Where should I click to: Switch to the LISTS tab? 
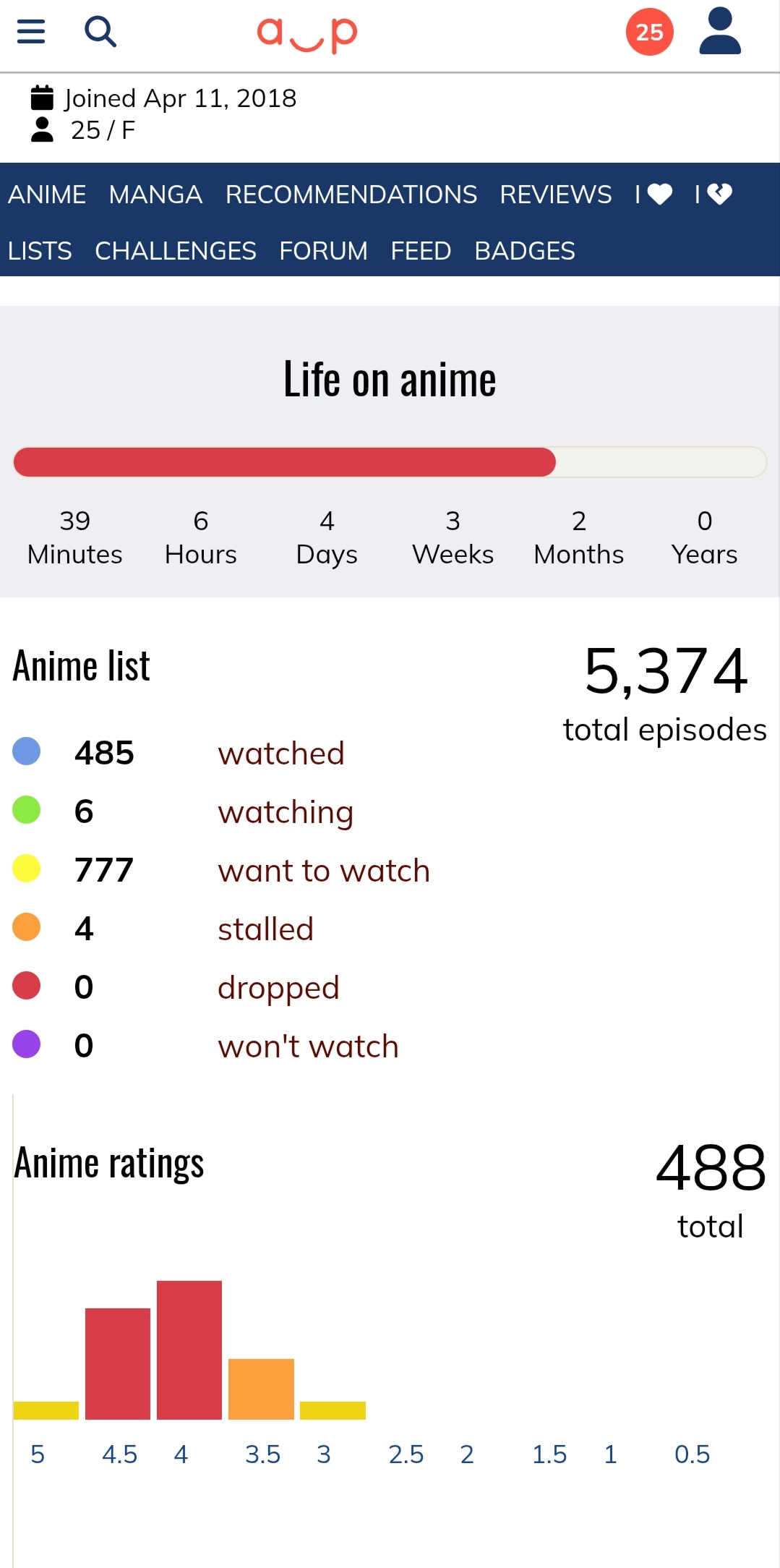tap(40, 251)
